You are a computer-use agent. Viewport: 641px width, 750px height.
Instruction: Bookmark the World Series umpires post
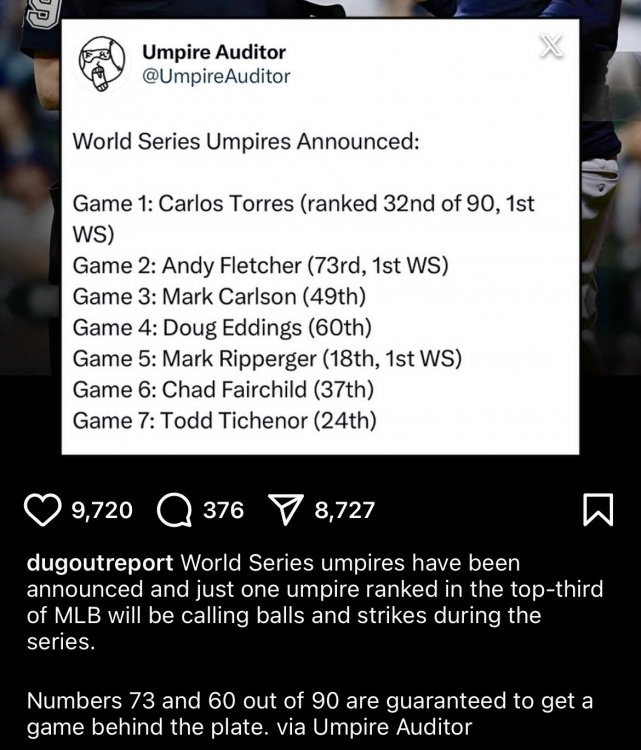pos(596,511)
